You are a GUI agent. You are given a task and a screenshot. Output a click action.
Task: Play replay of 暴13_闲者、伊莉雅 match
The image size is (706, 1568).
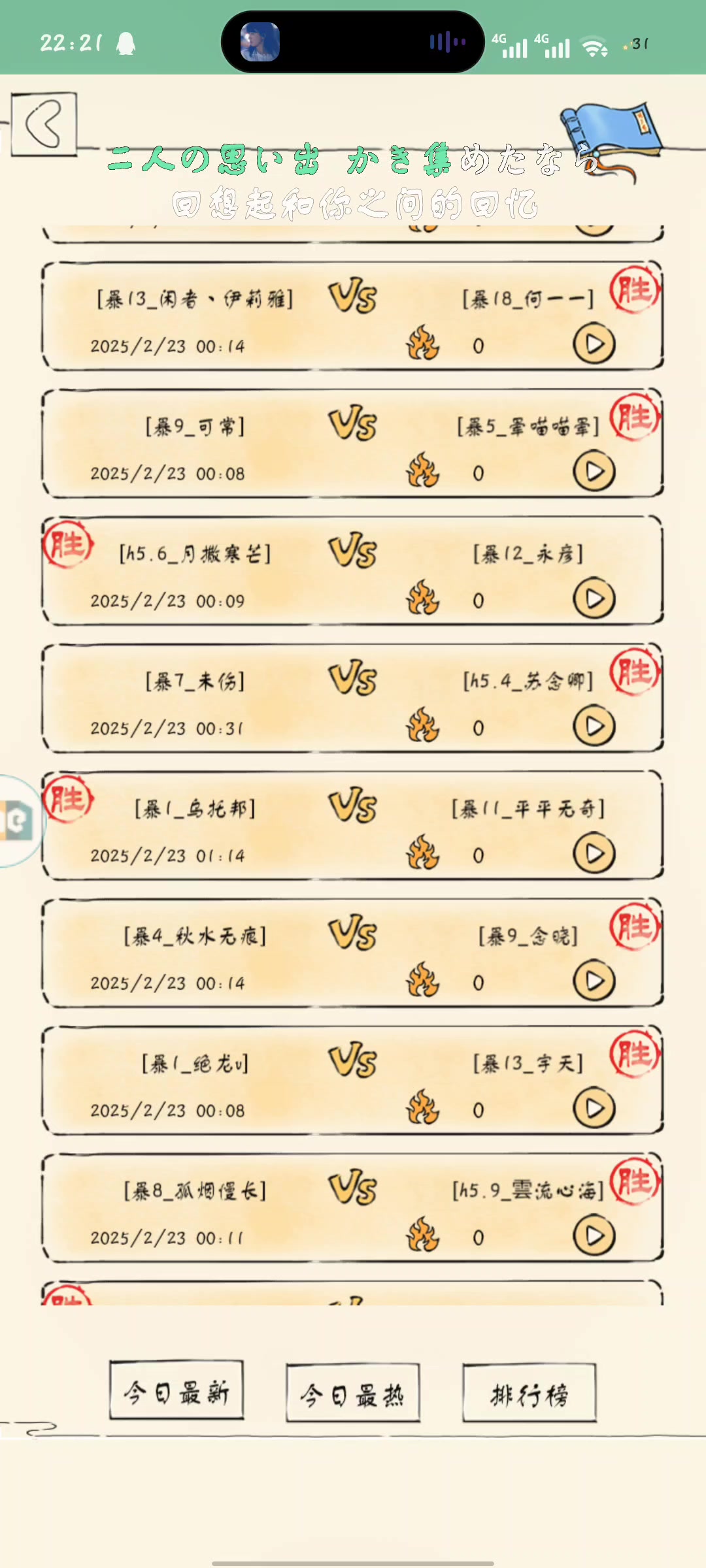pos(594,344)
